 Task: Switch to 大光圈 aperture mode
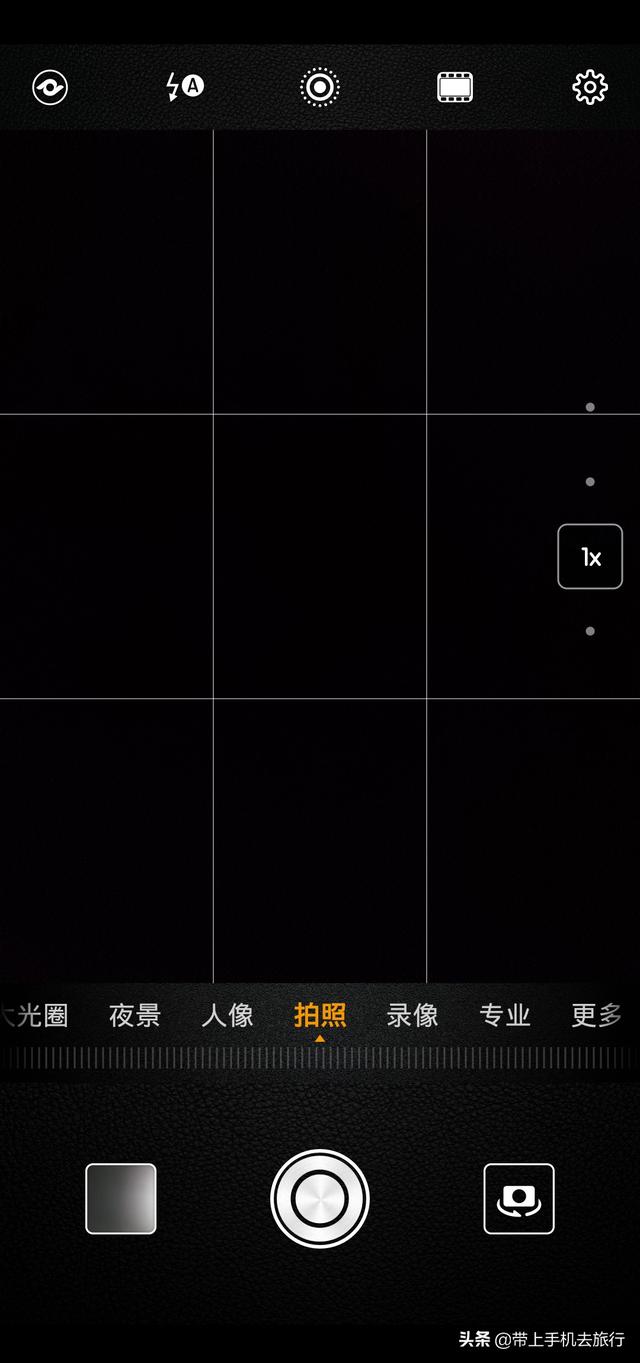[36, 1016]
